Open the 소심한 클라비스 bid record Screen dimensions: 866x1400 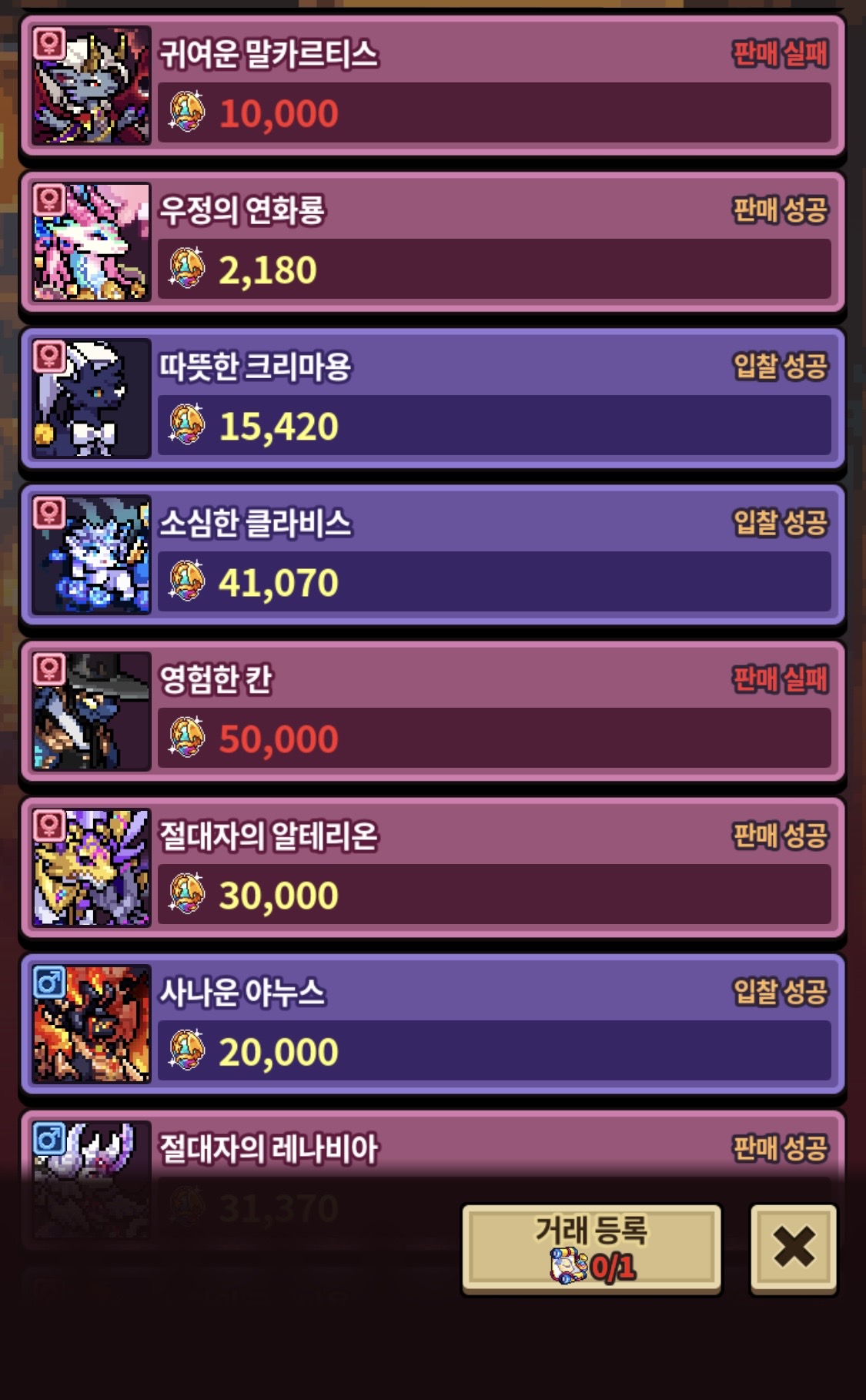coord(433,554)
